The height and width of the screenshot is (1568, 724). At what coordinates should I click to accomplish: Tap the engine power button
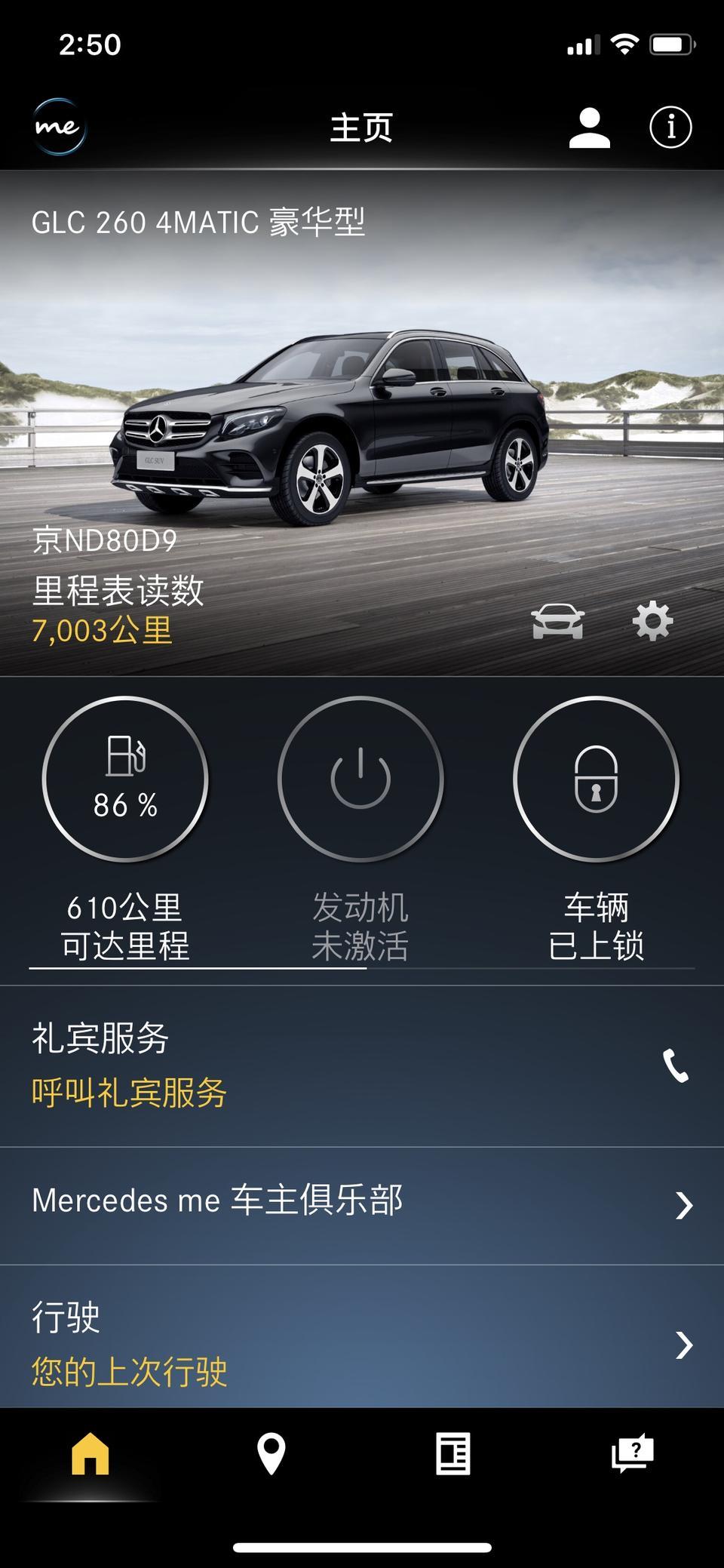click(360, 779)
